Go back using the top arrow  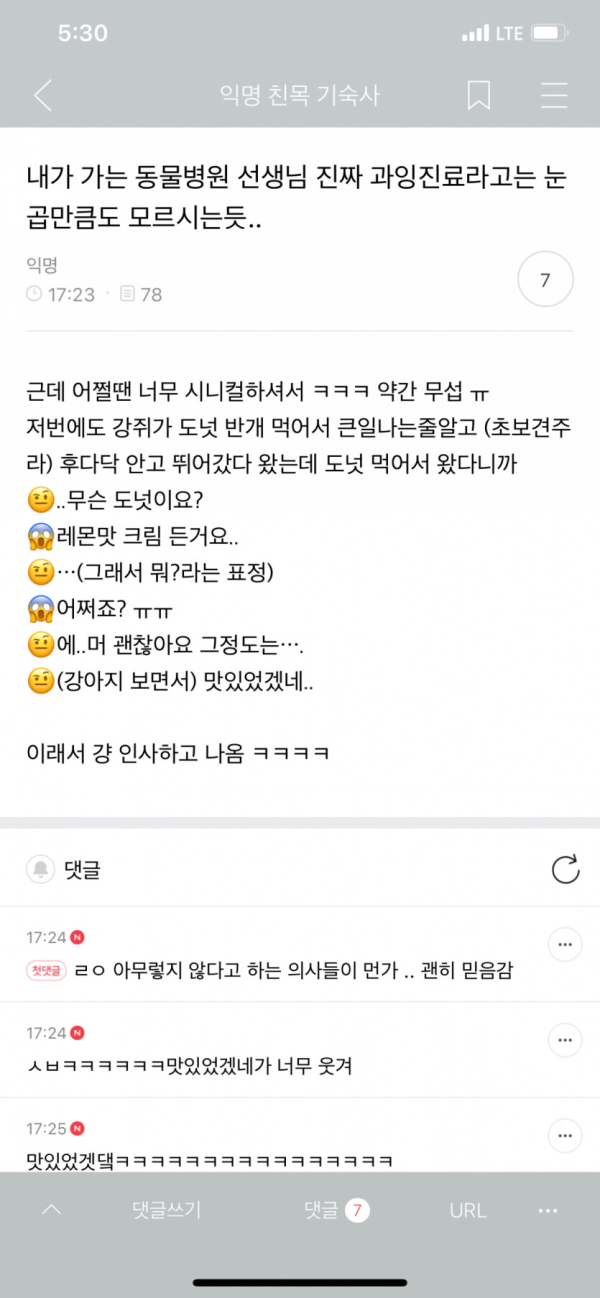(x=42, y=96)
